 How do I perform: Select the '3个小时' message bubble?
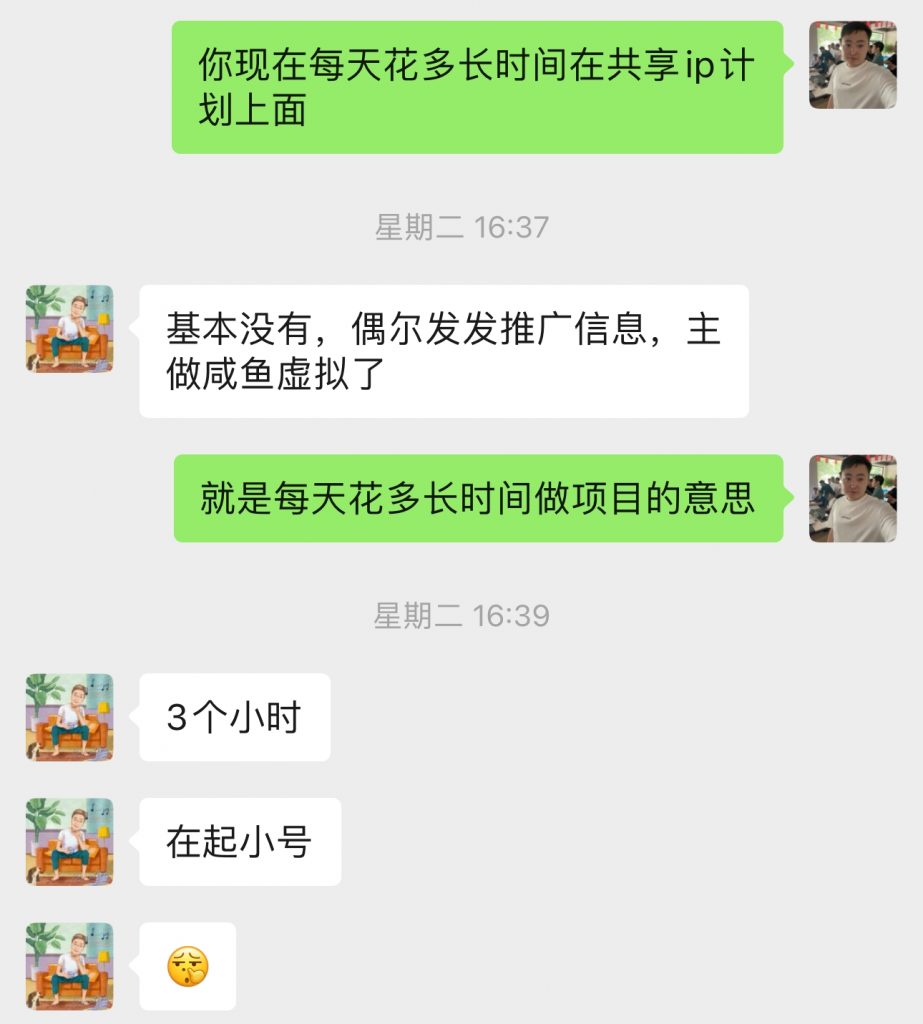coord(237,716)
